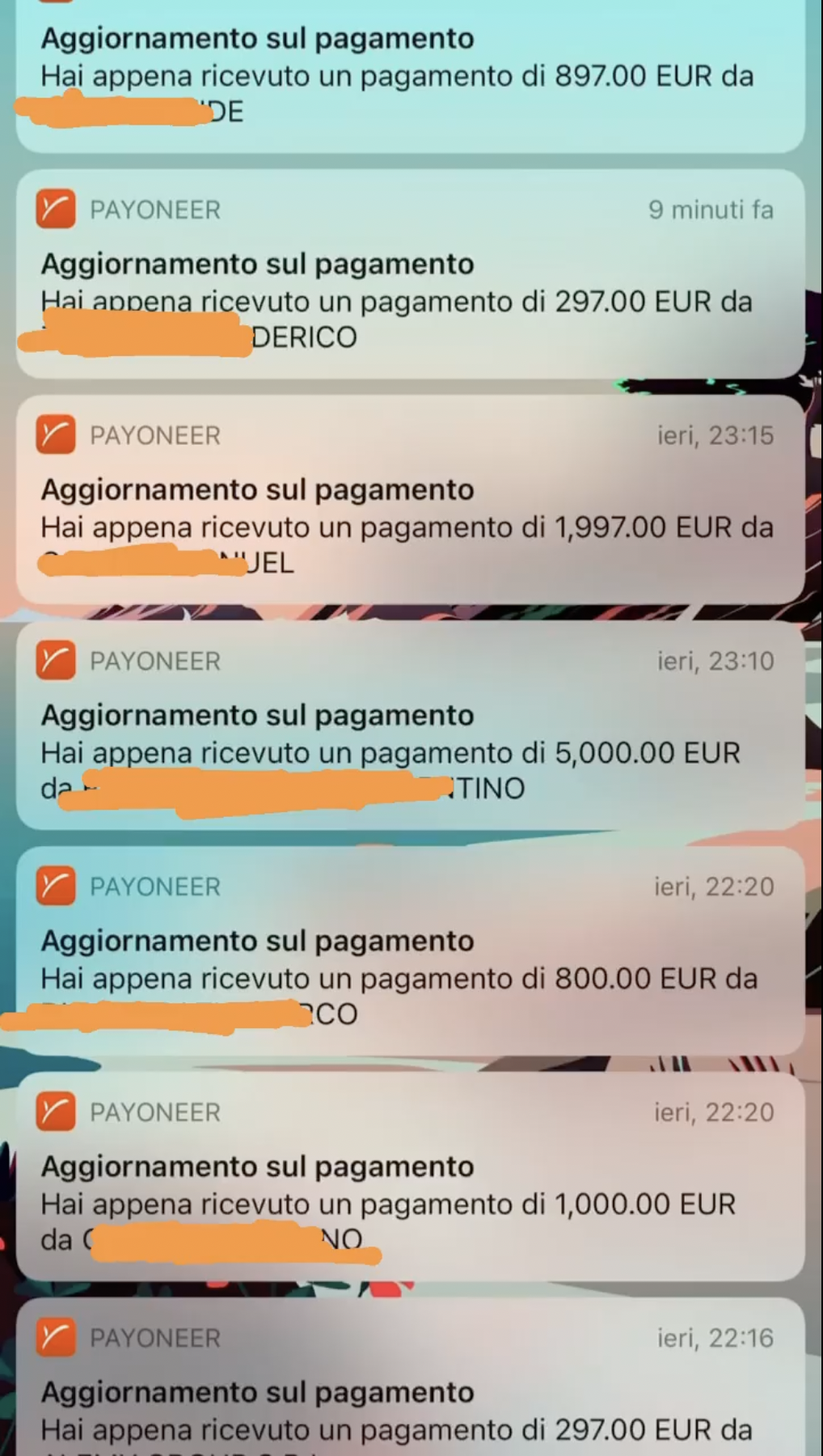Image resolution: width=823 pixels, height=1456 pixels.
Task: Open Payoneer notification from ieri, 22:16
Action: click(411, 1383)
